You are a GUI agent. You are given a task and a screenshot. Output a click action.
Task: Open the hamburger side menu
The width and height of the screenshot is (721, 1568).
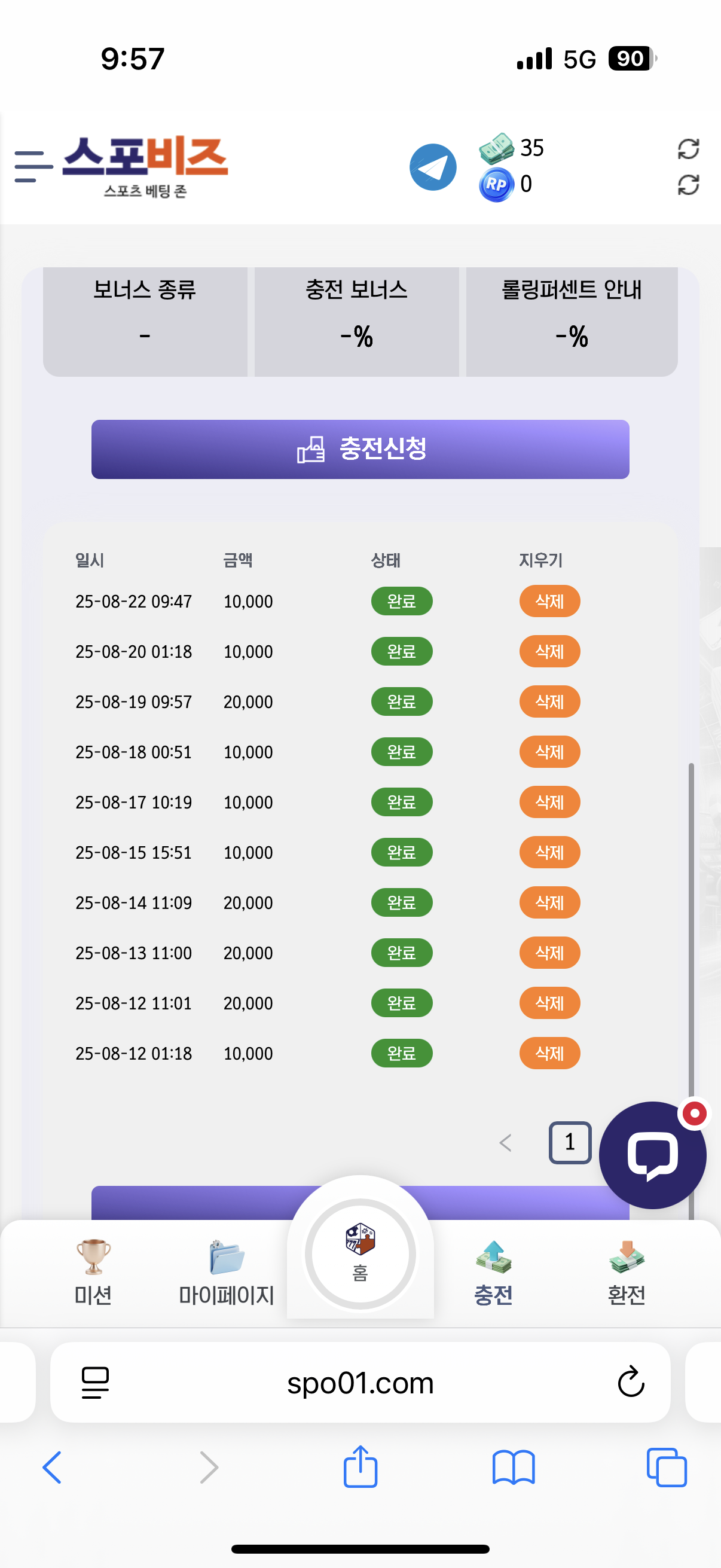pos(33,167)
